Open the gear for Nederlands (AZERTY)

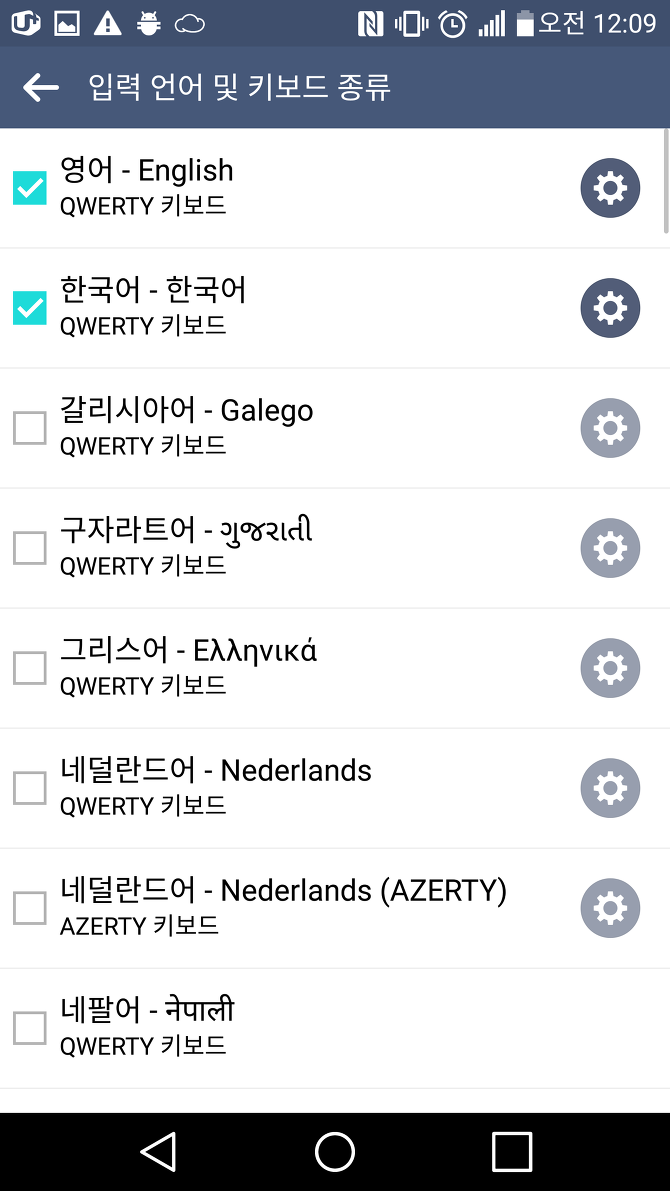point(610,908)
